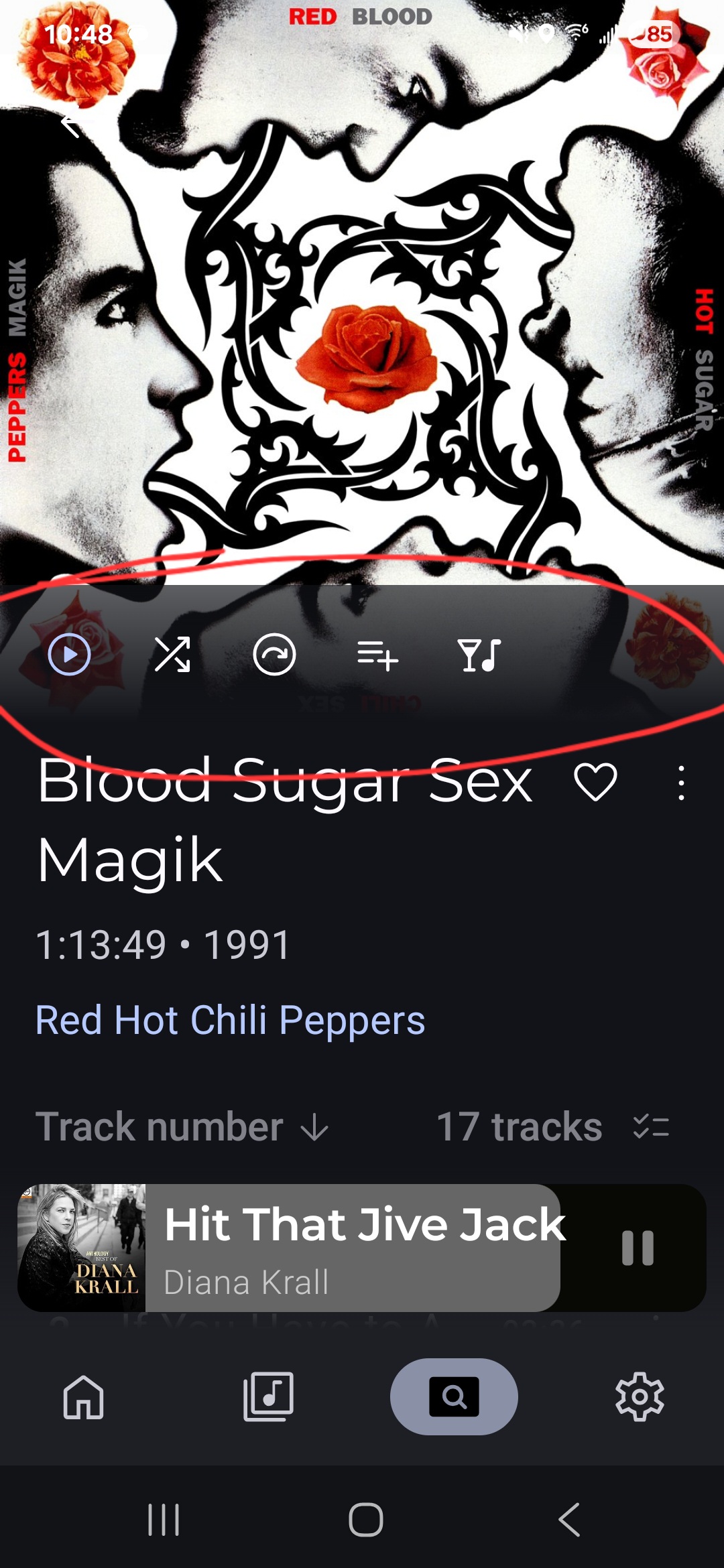Open the Settings gear tab
The height and width of the screenshot is (1568, 724).
640,1397
